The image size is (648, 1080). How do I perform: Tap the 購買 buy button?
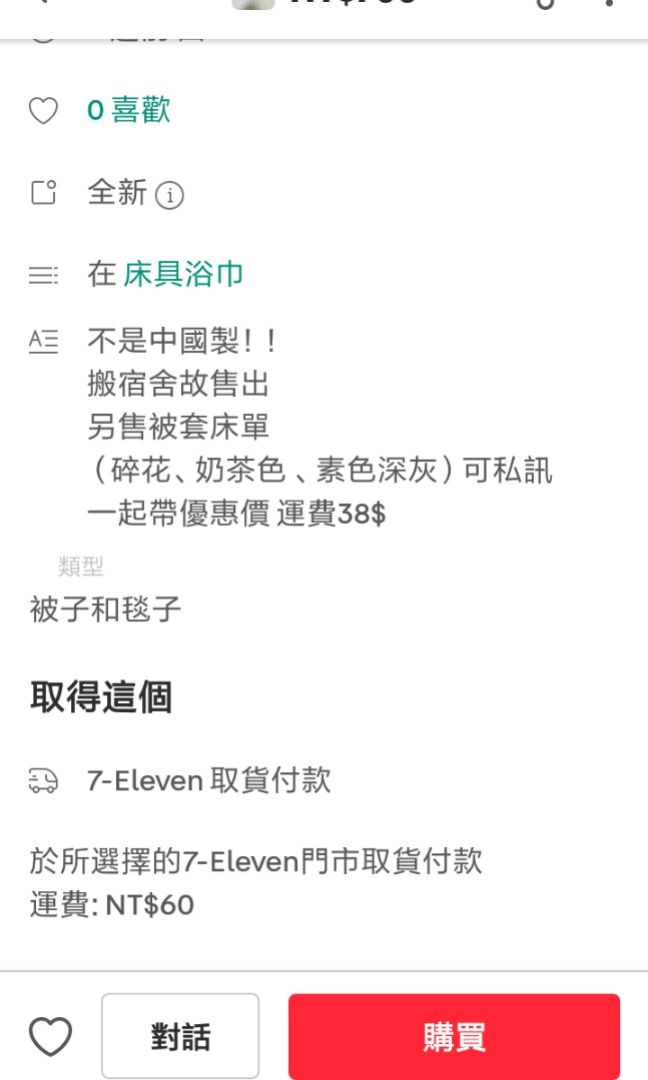[454, 1036]
